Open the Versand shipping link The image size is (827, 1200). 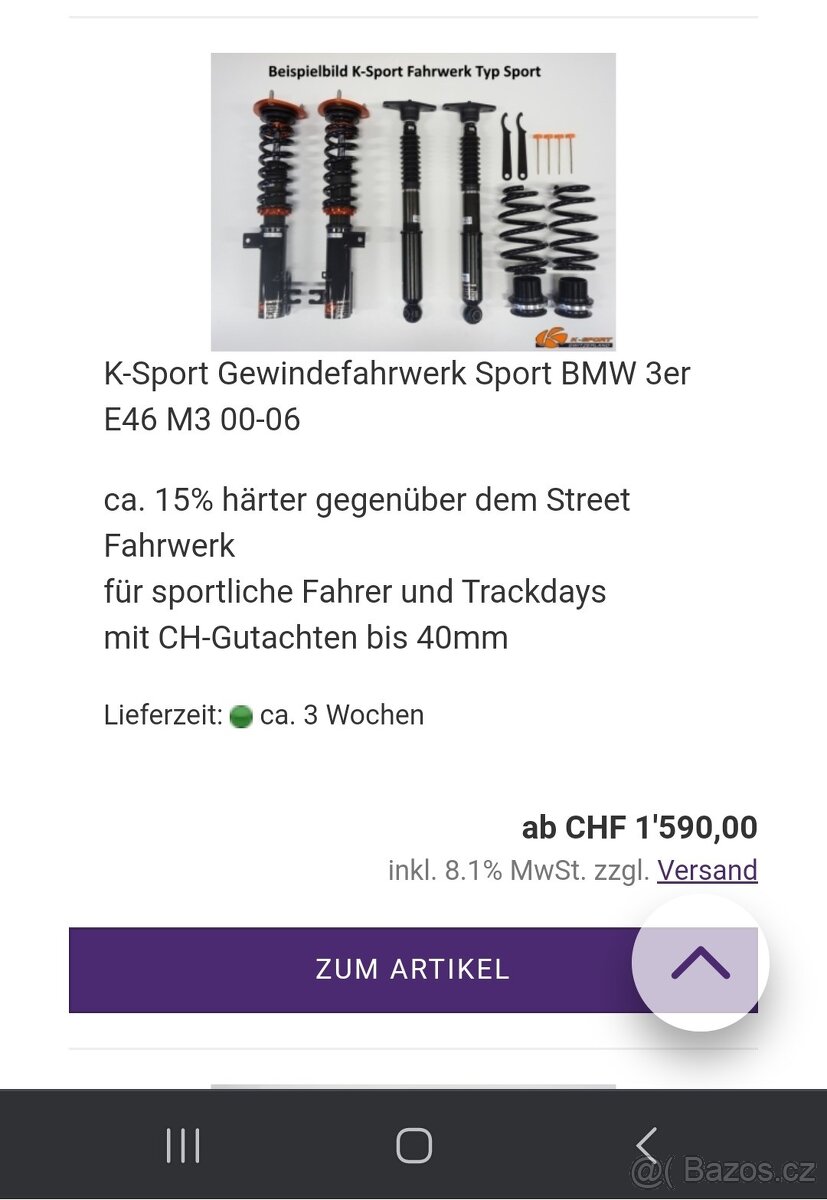point(707,870)
